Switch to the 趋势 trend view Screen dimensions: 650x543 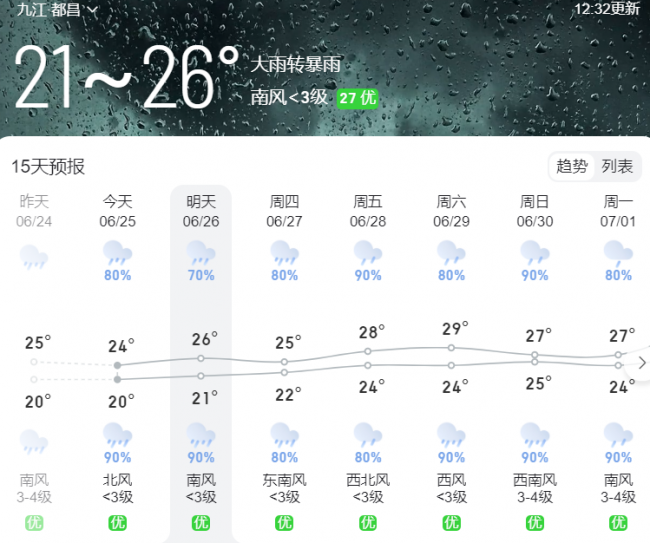click(572, 167)
